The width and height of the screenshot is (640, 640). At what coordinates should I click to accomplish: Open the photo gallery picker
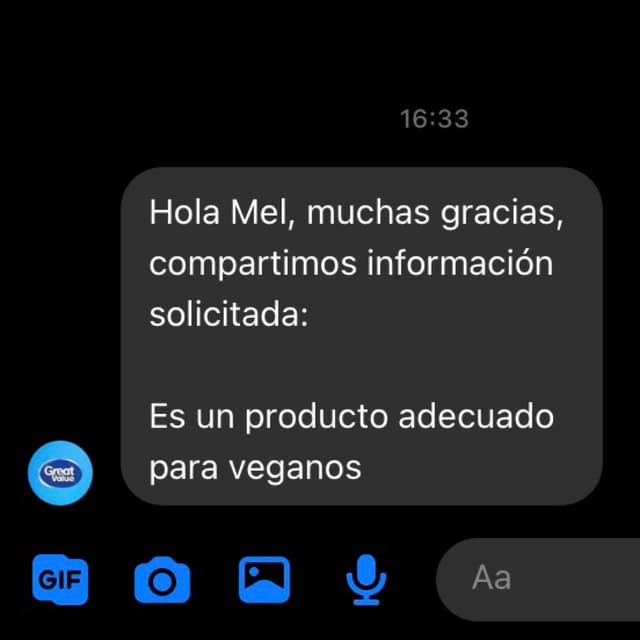[x=264, y=577]
